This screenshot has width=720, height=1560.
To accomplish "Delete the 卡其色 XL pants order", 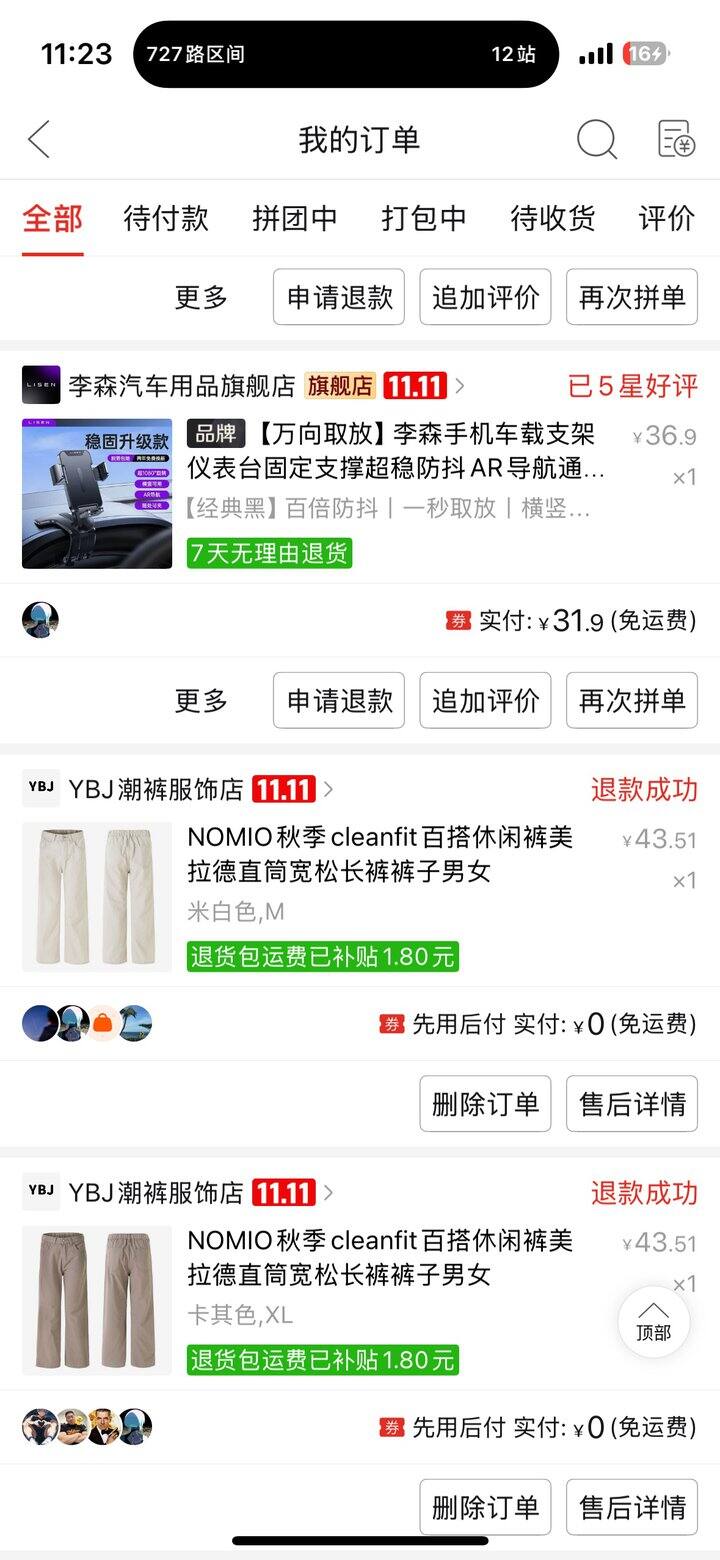I will click(485, 1507).
